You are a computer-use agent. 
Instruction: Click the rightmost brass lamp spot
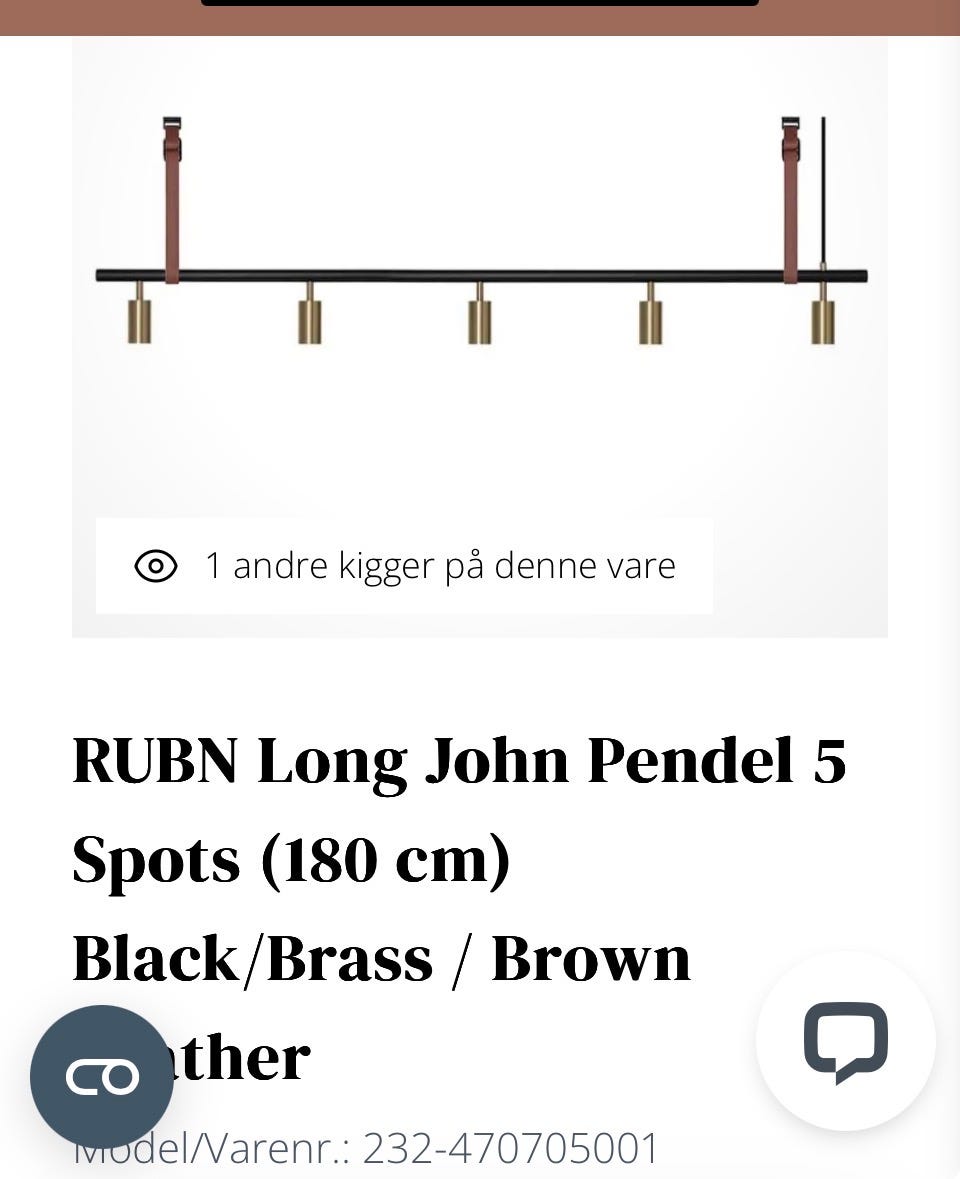[x=822, y=318]
